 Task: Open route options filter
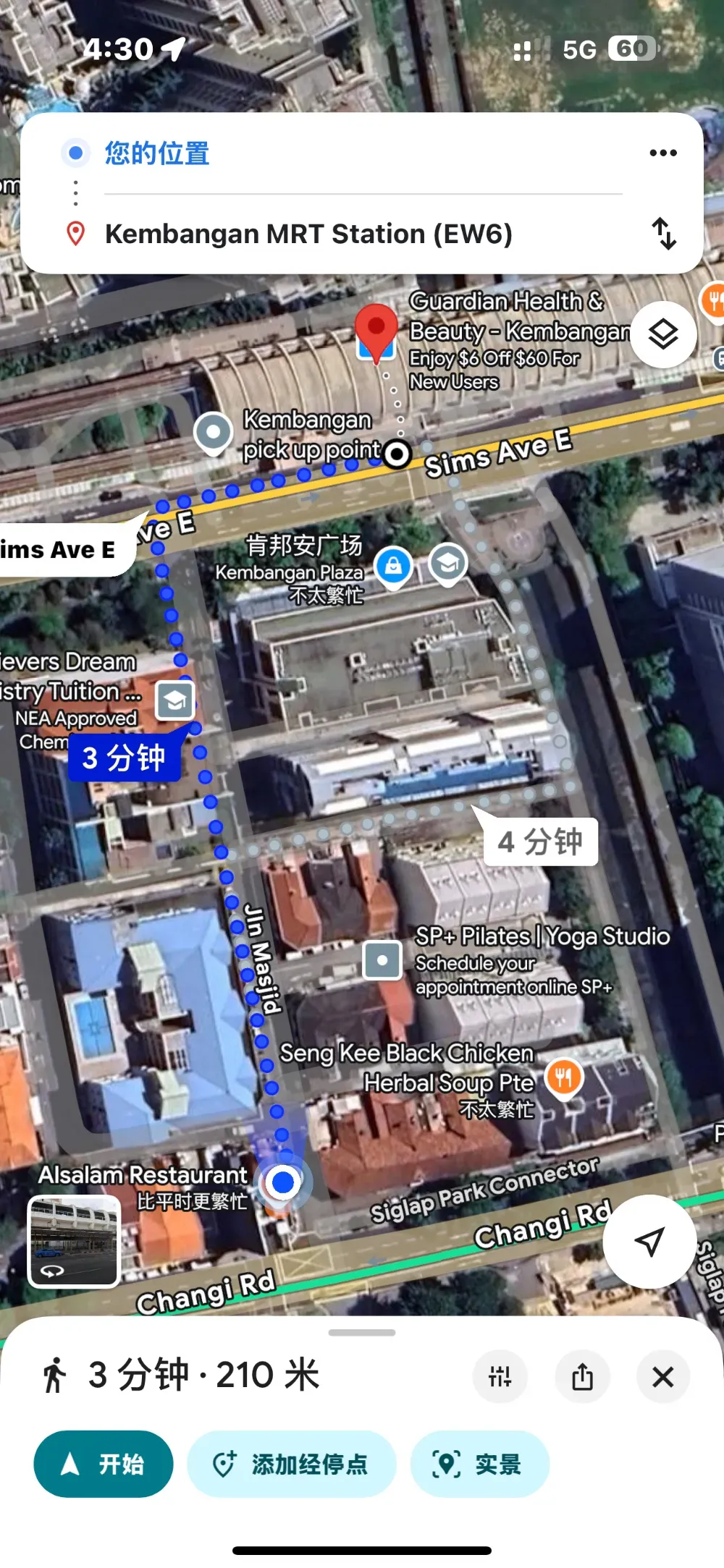500,1376
